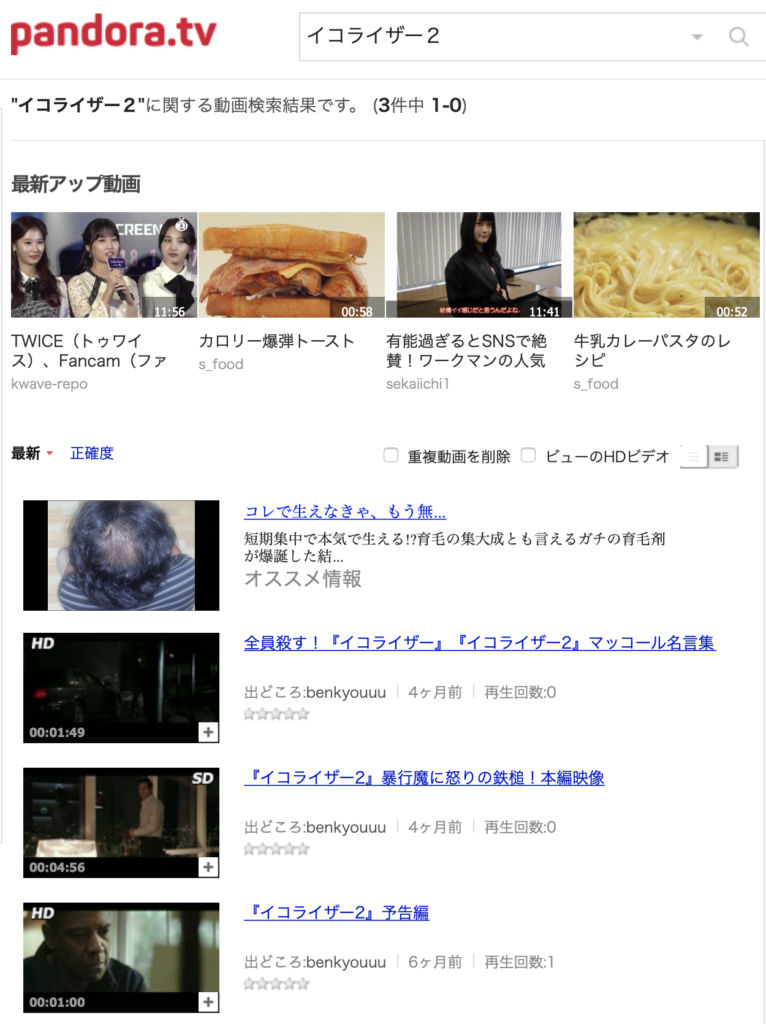Open the カロリー爆弾トースト video
This screenshot has width=766, height=1024.
pyautogui.click(x=291, y=265)
